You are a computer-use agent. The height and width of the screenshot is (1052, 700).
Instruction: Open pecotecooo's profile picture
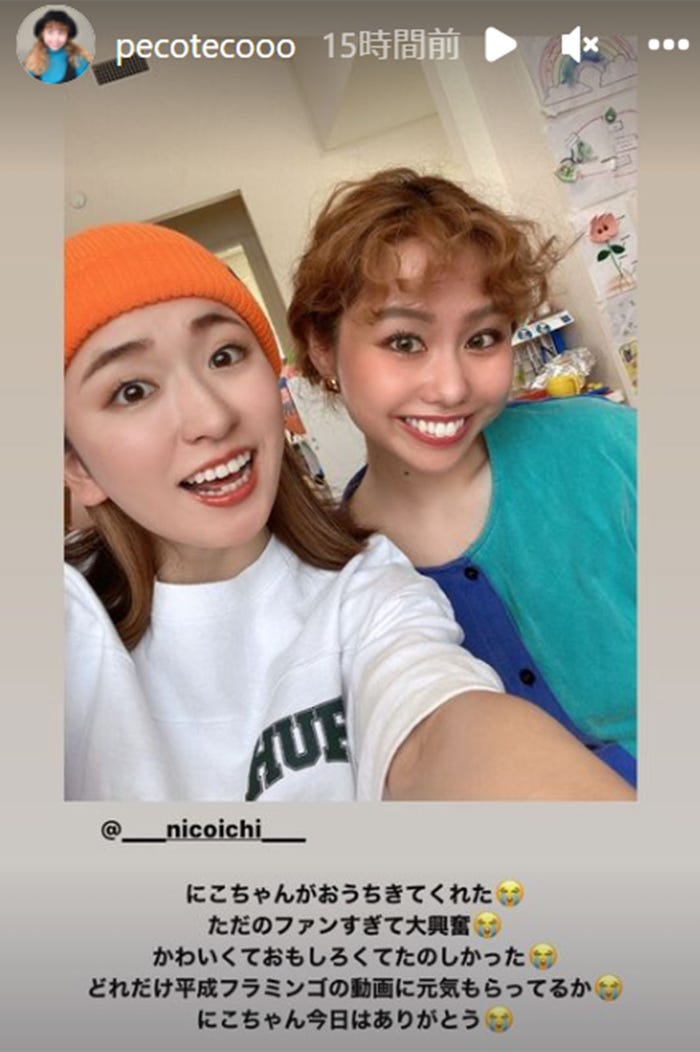tap(56, 45)
